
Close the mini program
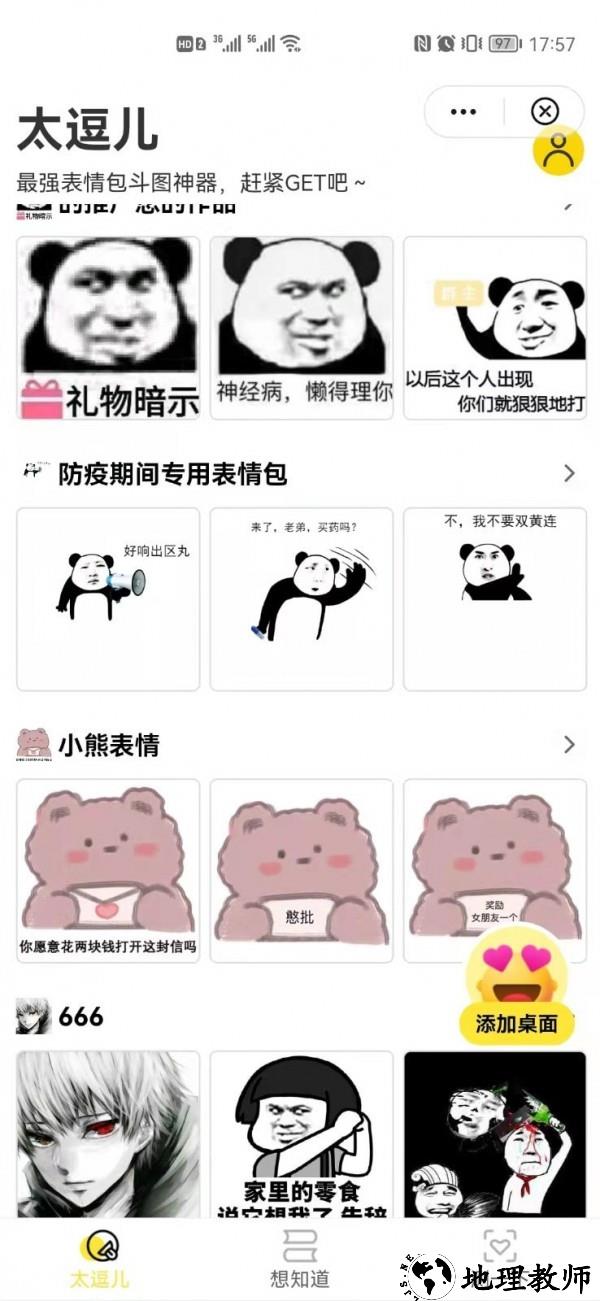tap(544, 111)
